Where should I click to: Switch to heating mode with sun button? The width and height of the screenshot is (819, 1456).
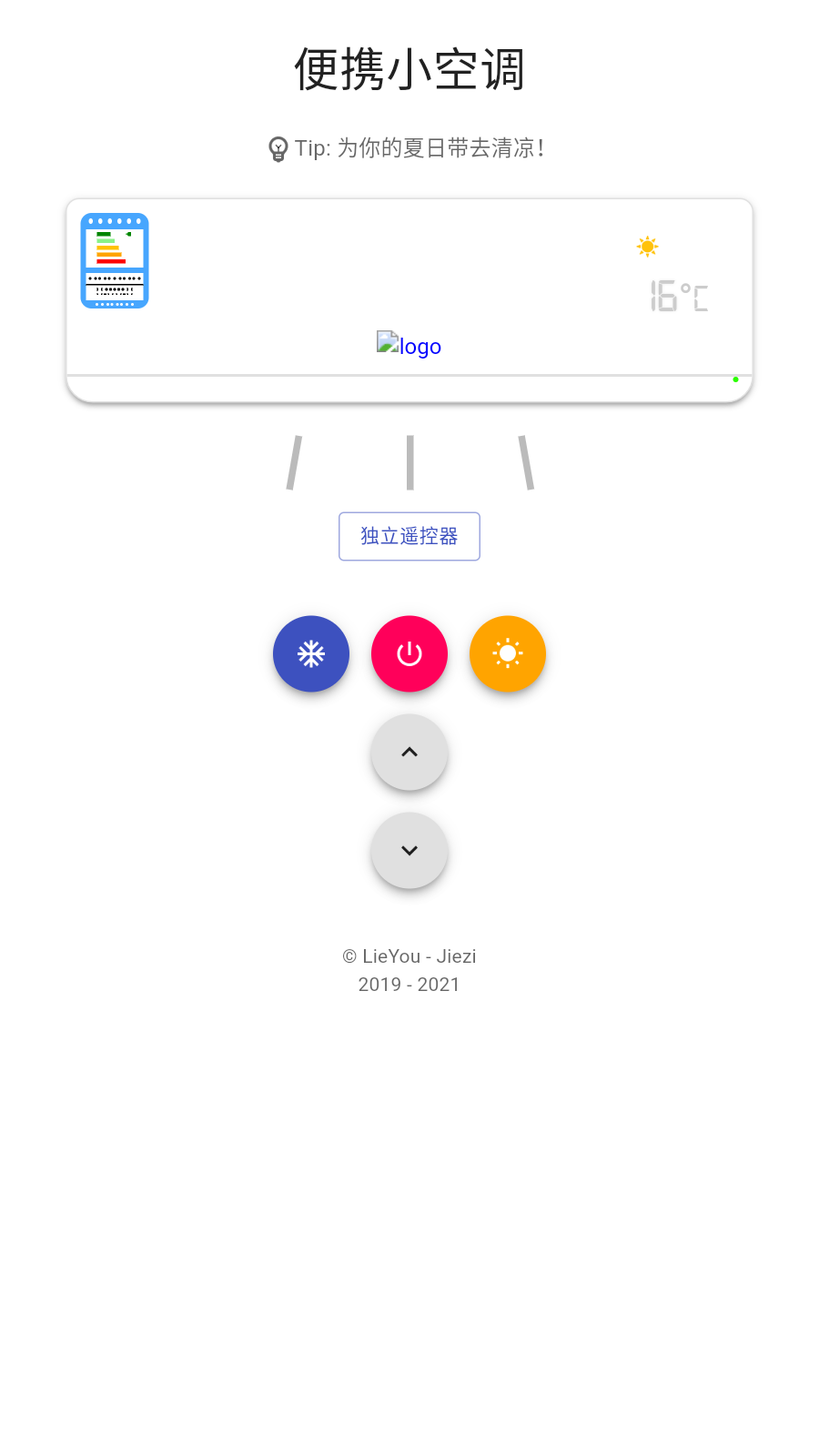pos(508,654)
